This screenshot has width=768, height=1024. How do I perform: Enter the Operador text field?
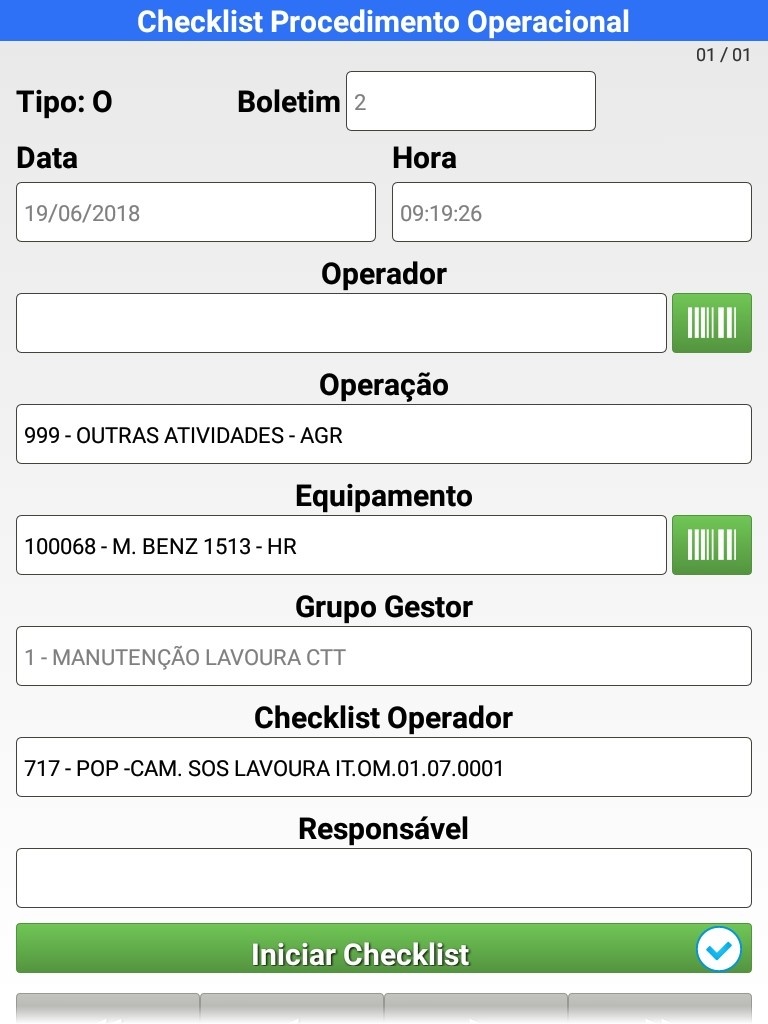coord(341,323)
